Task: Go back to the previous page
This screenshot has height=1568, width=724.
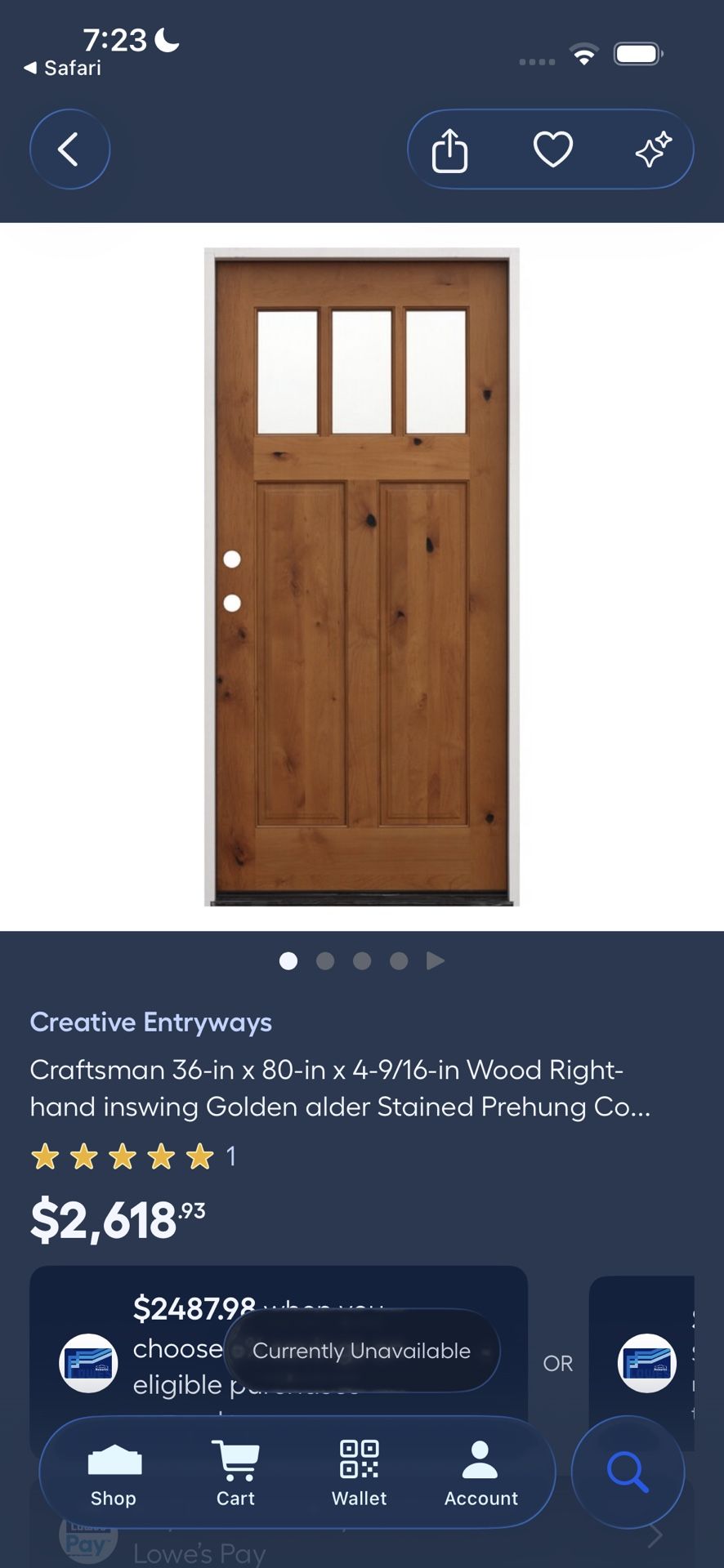Action: coord(69,149)
